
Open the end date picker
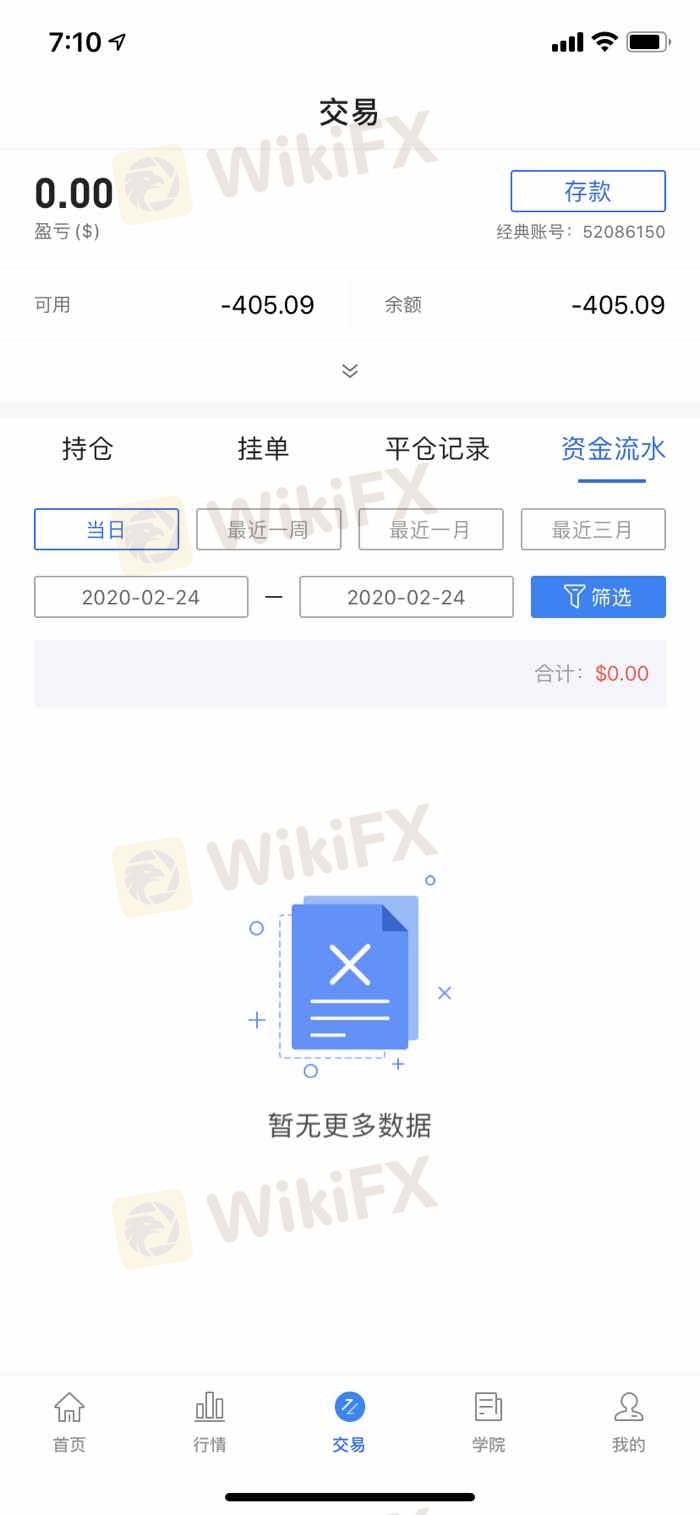coord(406,597)
